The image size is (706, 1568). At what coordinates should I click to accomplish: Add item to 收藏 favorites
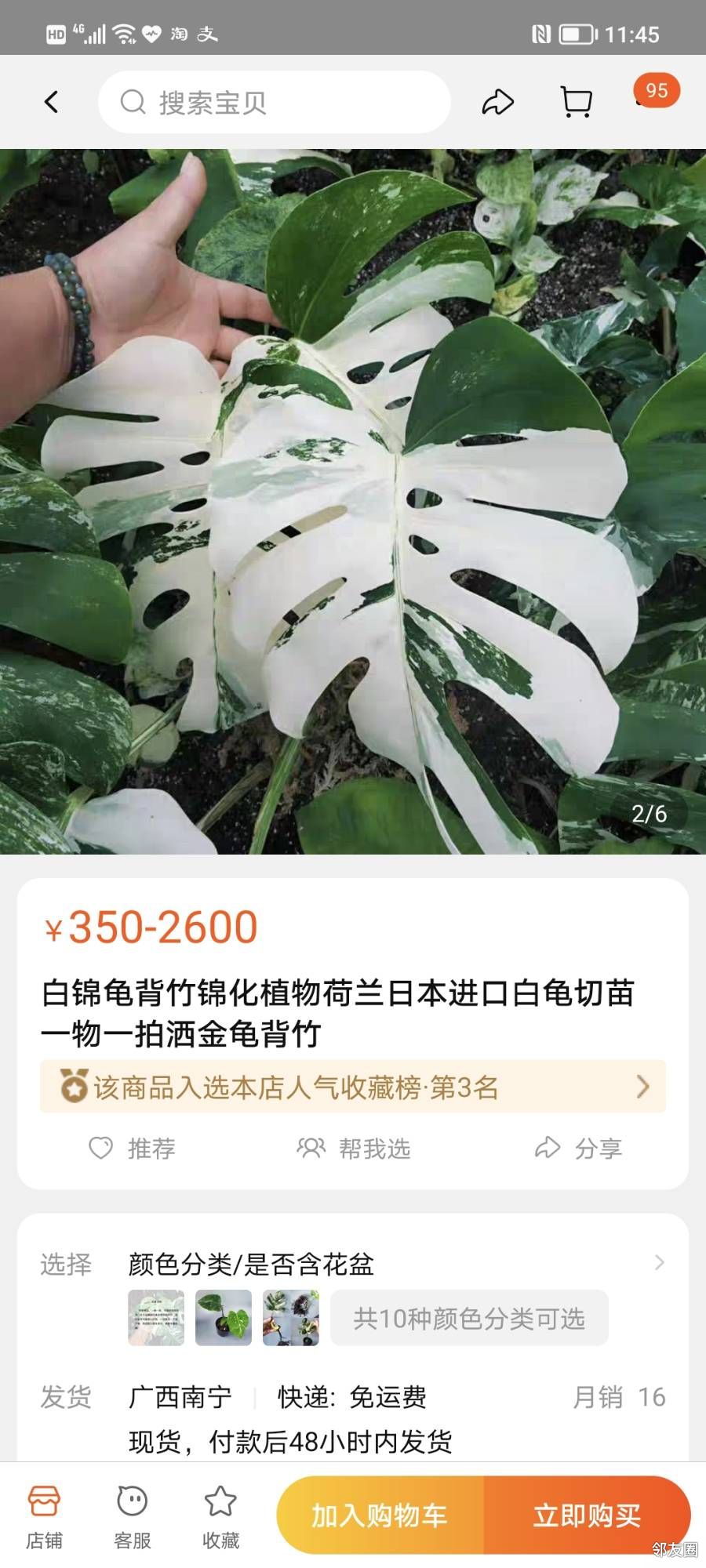point(220,1516)
